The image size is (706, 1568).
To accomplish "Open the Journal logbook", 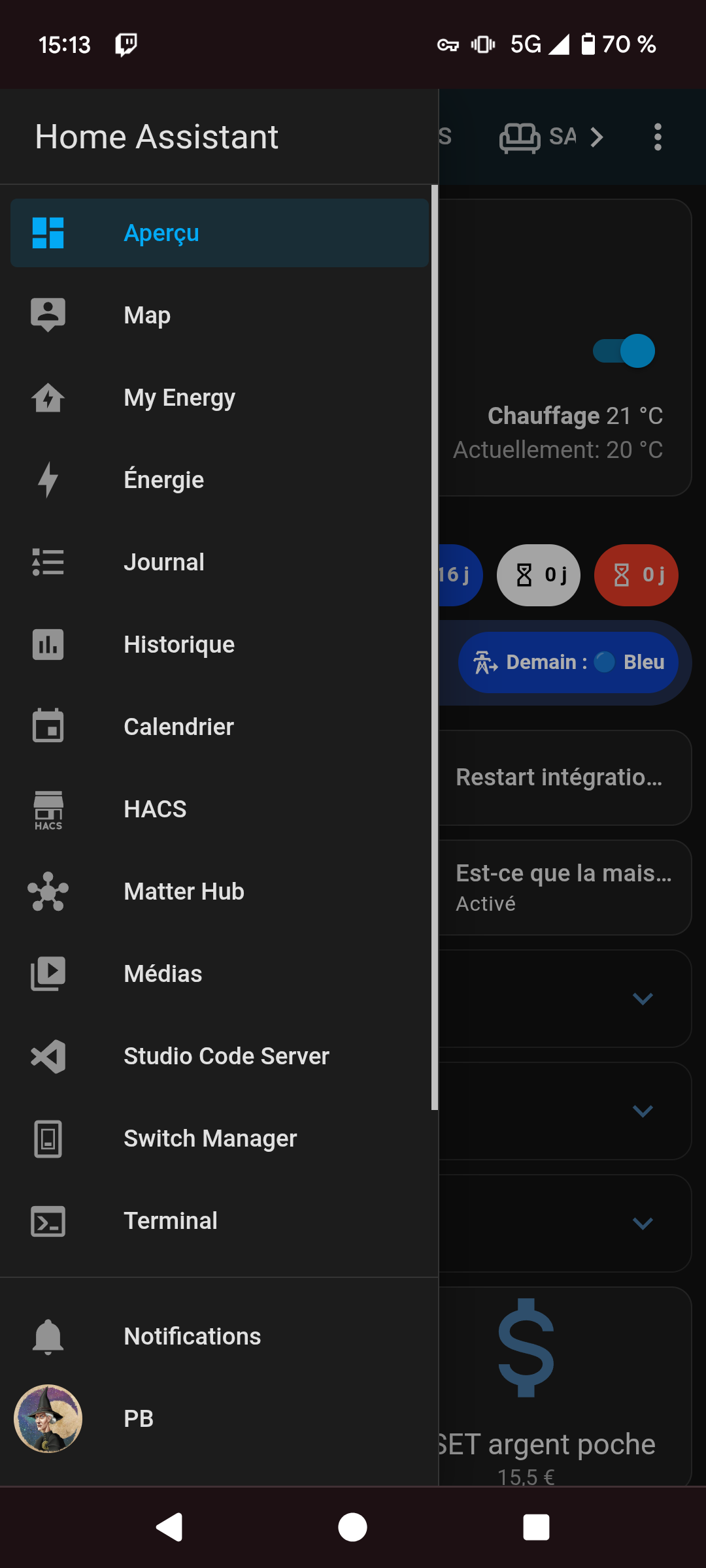I will coord(220,563).
